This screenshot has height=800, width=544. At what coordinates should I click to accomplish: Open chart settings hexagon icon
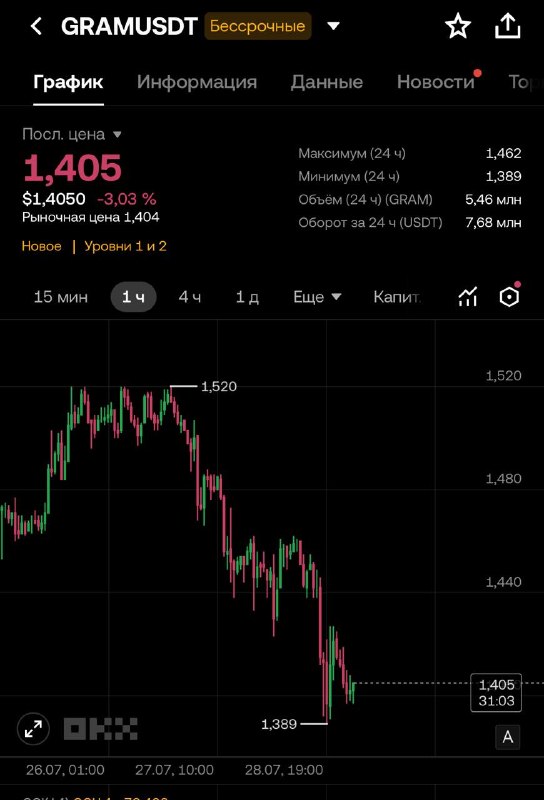(x=509, y=296)
